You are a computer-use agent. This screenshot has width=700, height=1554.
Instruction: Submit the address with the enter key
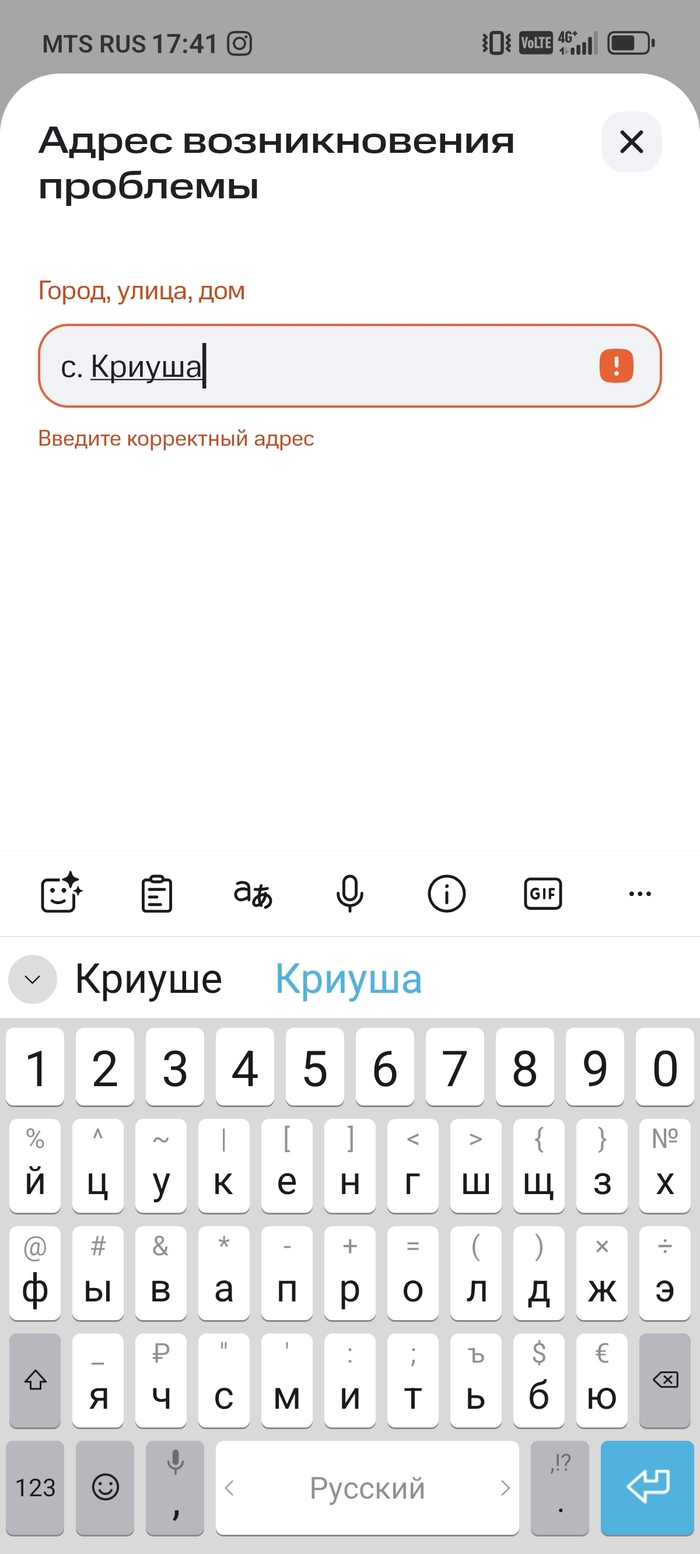[647, 1487]
